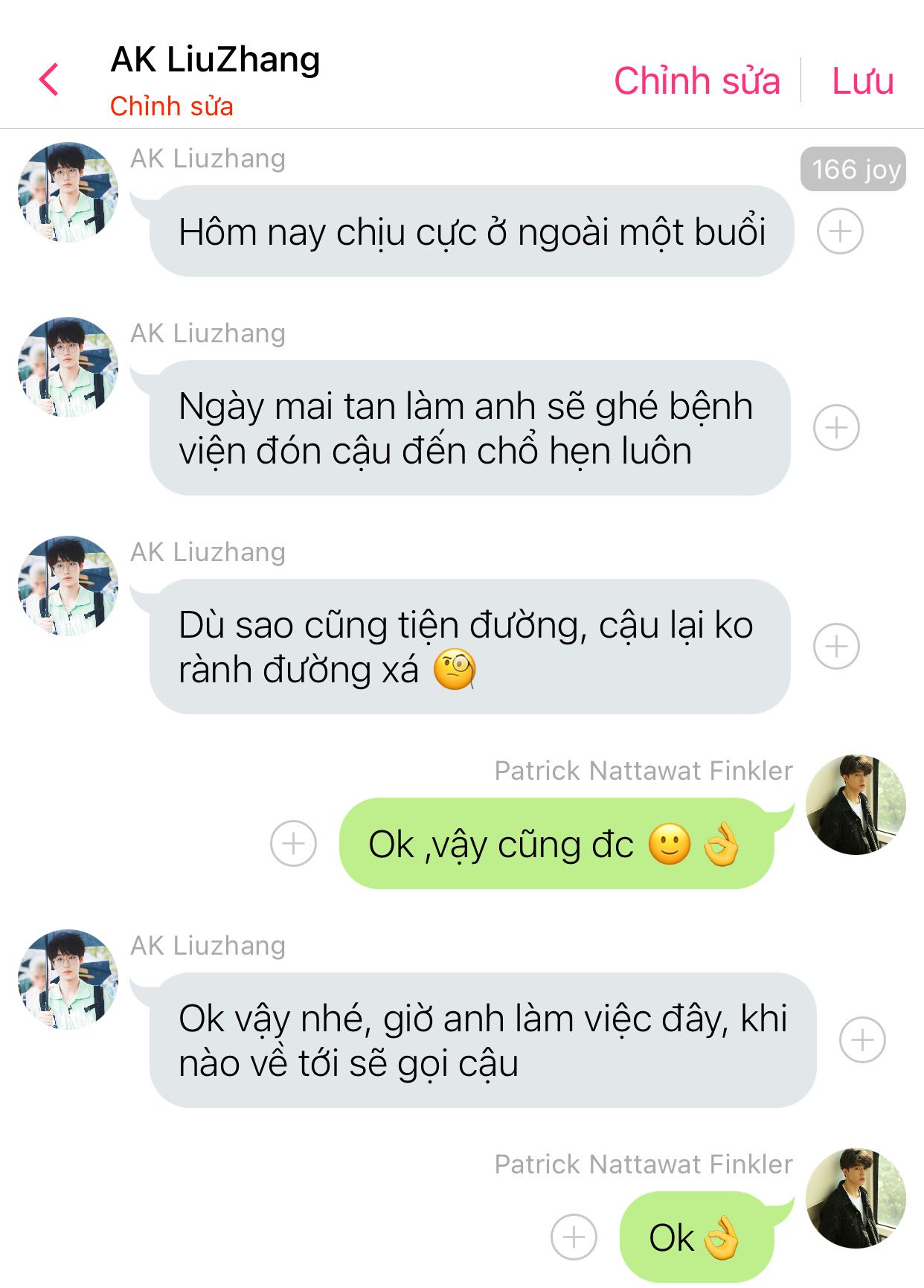Tap the plus beside 'Ok ,vậy cũng đc' message
The image size is (924, 1288).
pyautogui.click(x=293, y=844)
